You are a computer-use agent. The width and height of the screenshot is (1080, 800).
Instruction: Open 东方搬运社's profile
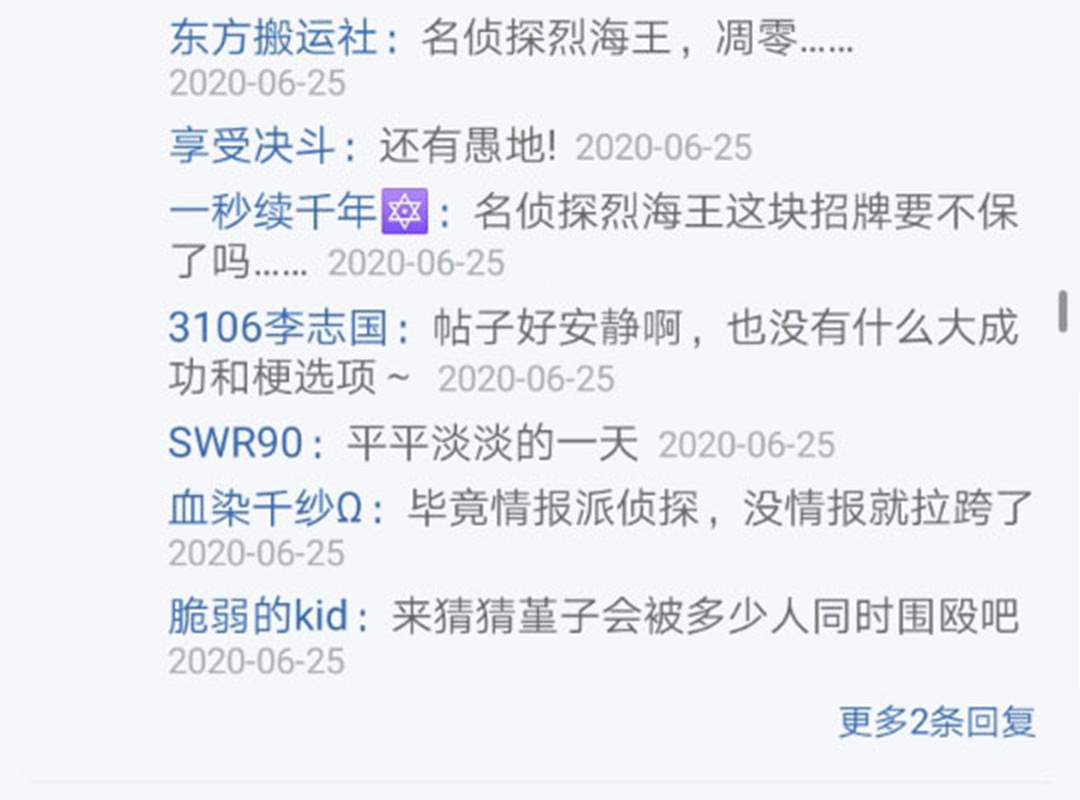click(x=273, y=39)
